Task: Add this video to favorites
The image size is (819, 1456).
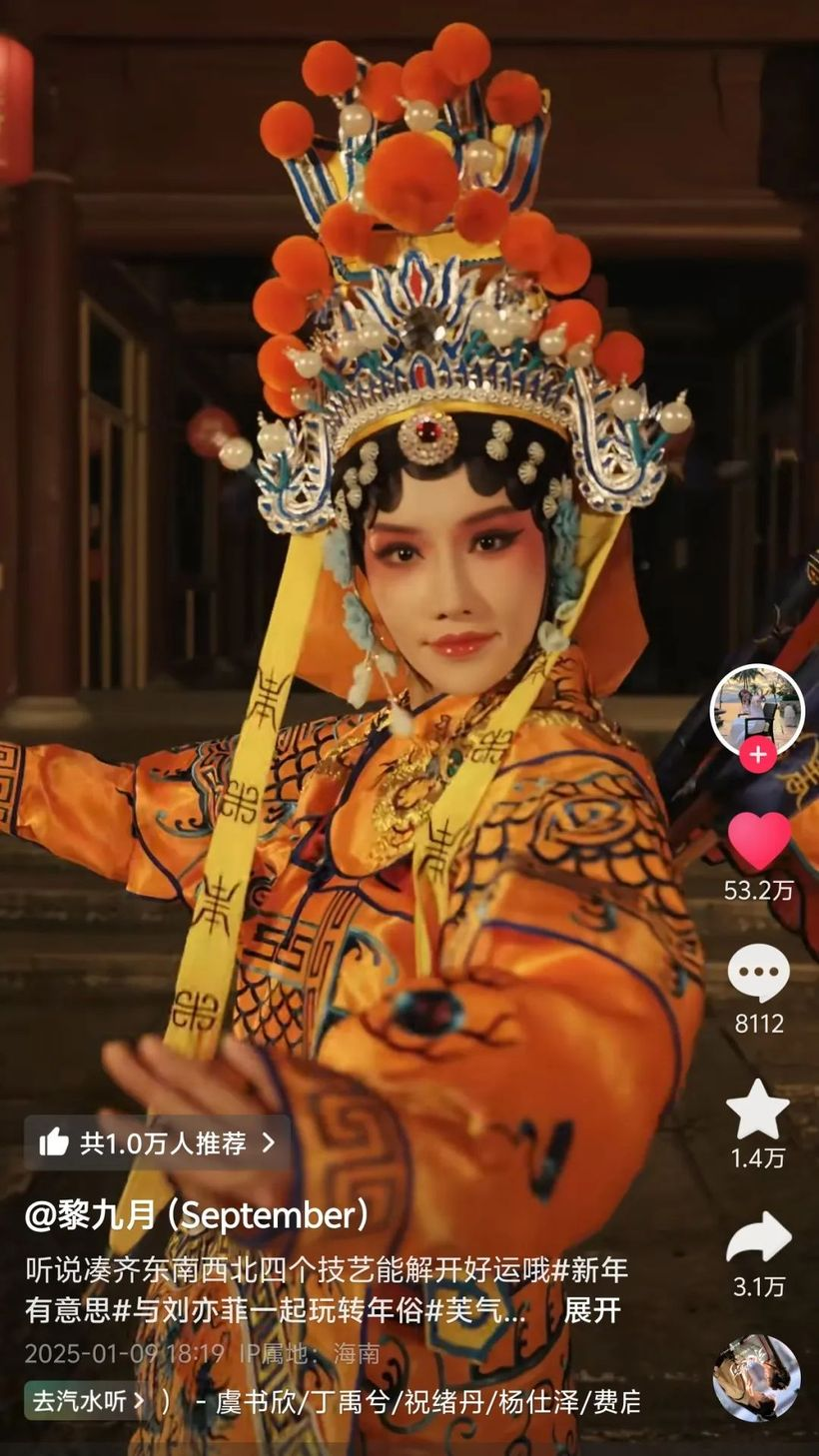Action: tap(758, 1109)
